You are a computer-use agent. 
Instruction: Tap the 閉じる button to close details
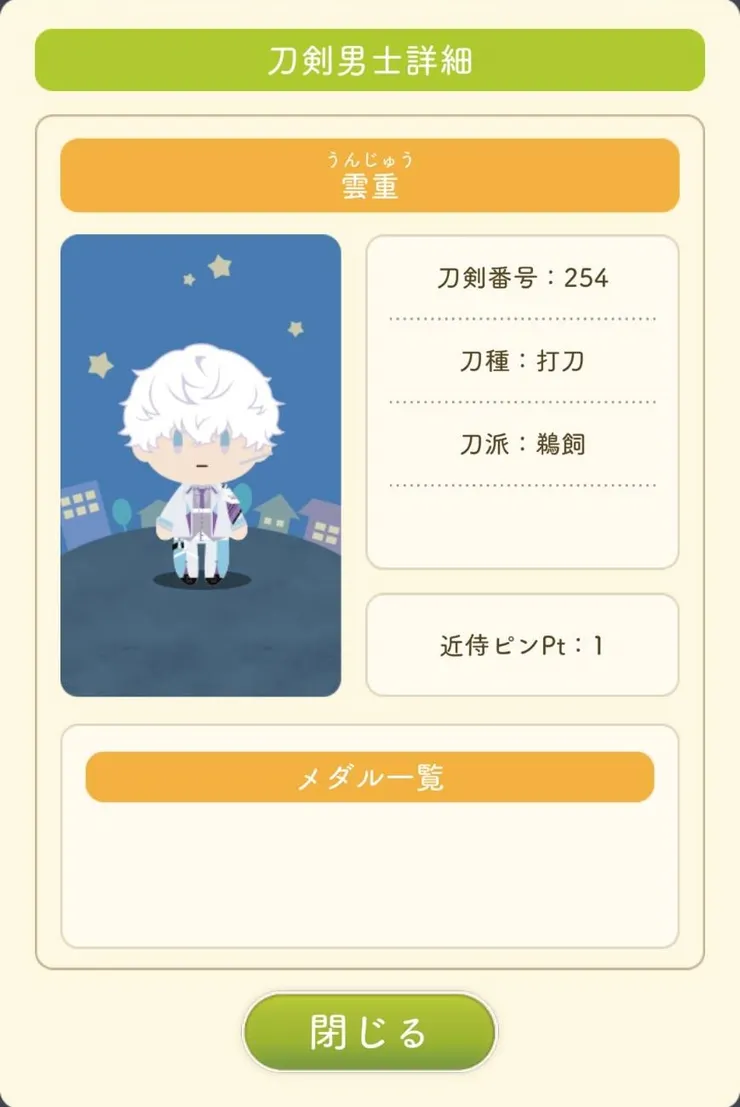click(x=369, y=1032)
